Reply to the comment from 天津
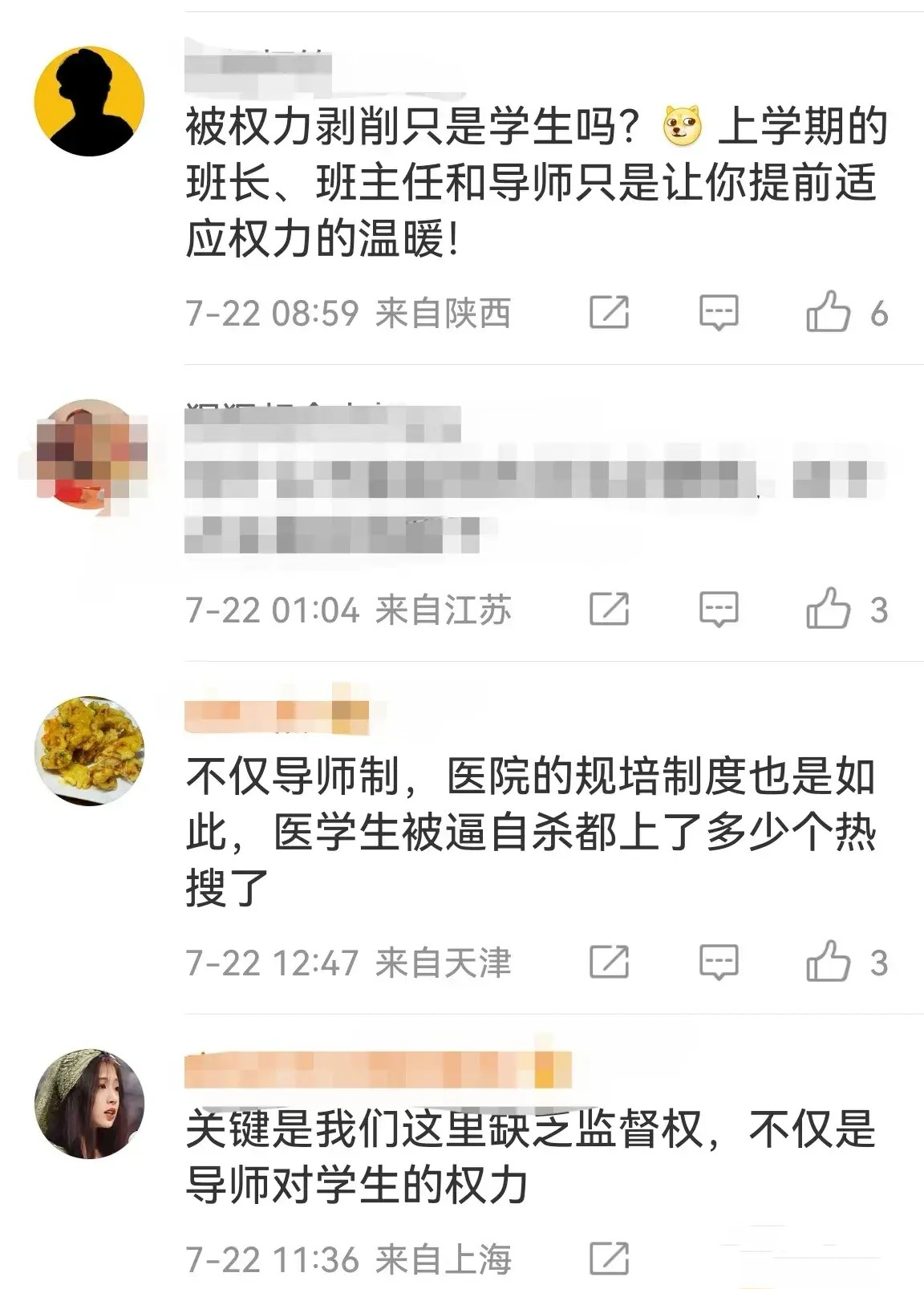 718,962
